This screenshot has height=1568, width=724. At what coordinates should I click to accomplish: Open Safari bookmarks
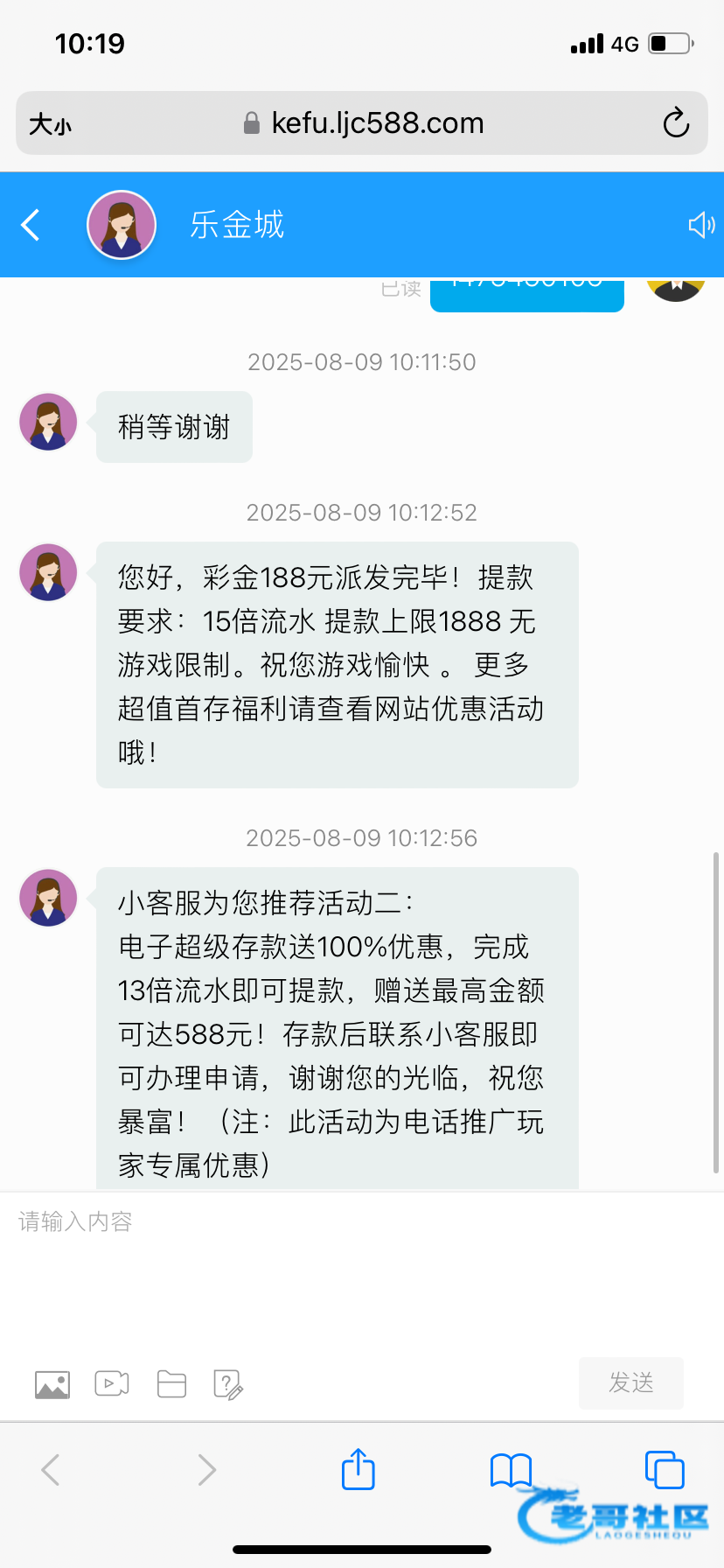pos(512,1470)
